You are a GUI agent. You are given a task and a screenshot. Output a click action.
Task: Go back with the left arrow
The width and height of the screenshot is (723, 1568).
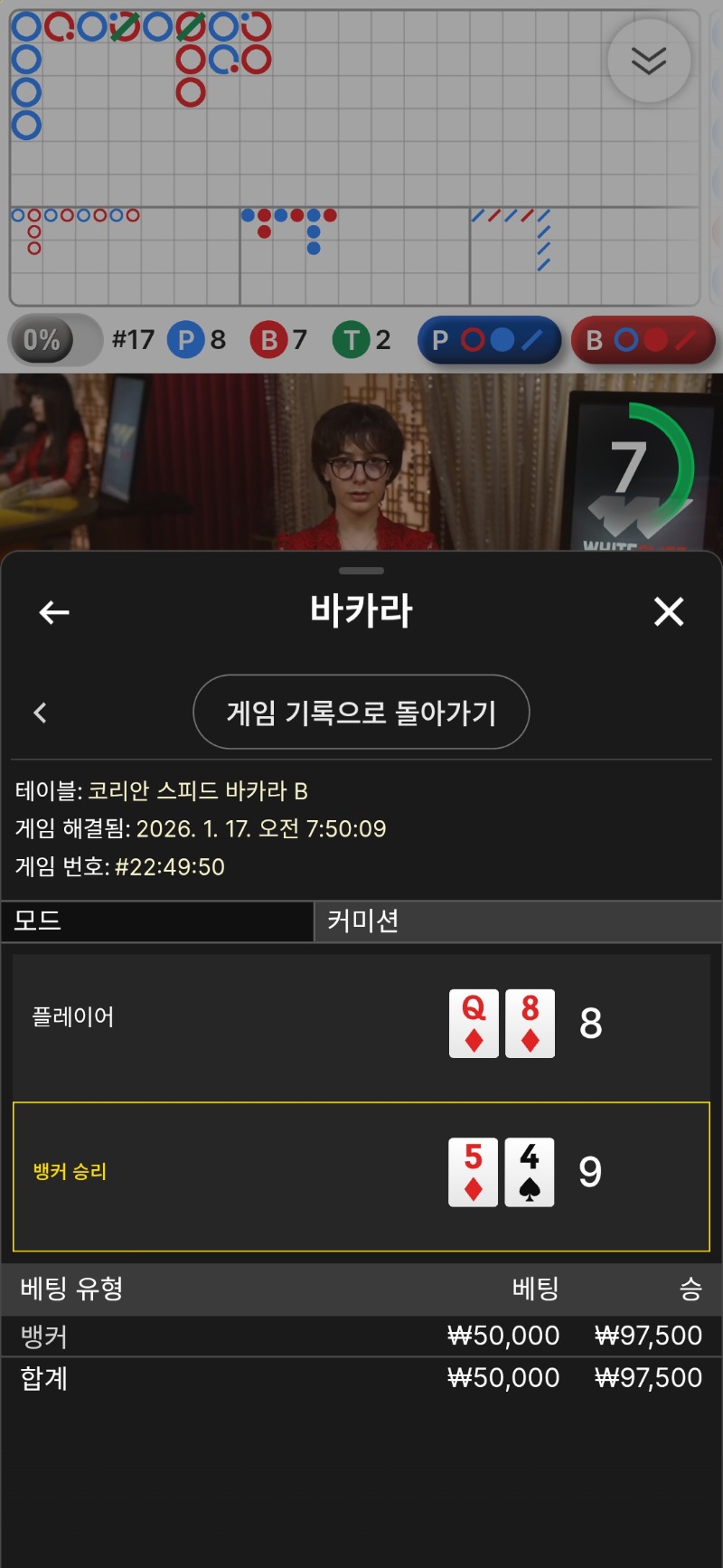click(x=54, y=612)
